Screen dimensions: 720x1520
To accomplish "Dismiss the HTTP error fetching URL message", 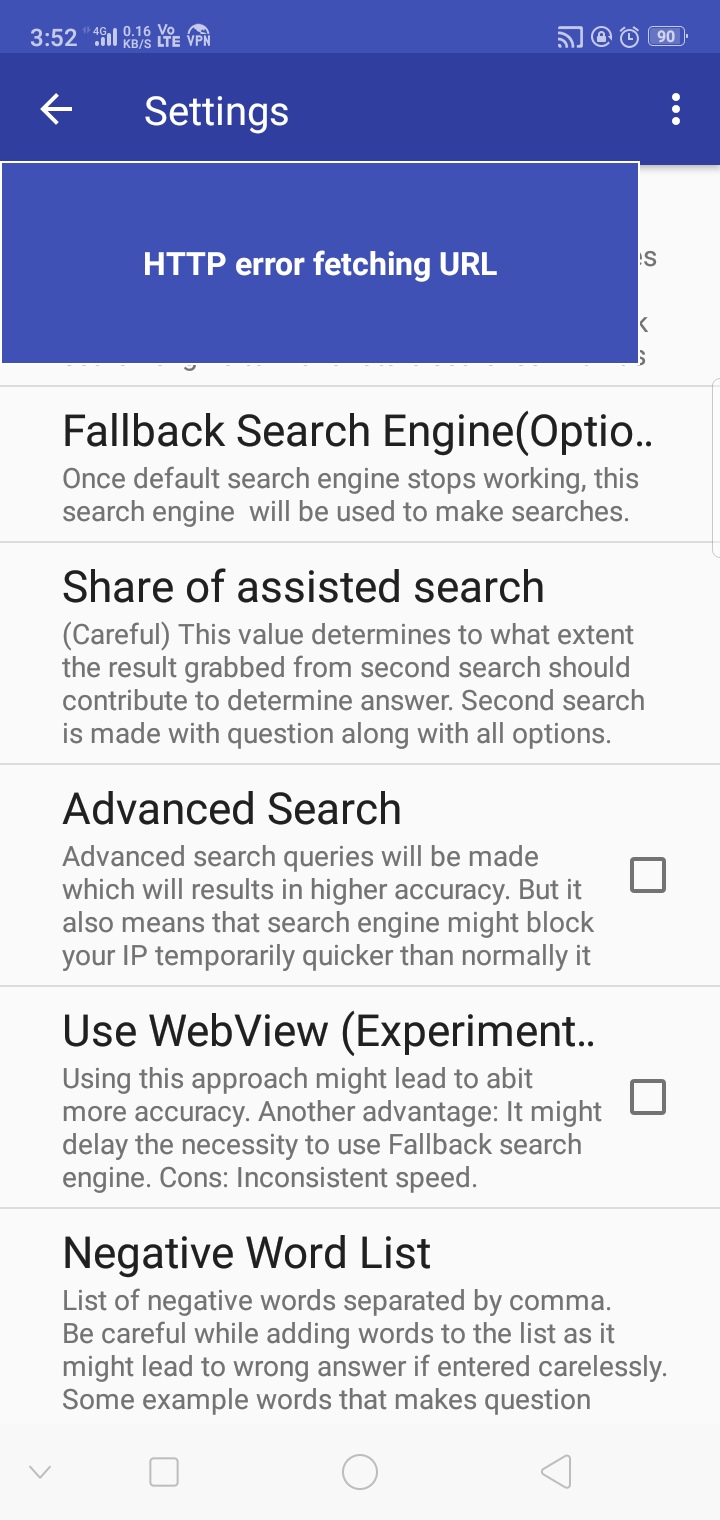I will 320,263.
